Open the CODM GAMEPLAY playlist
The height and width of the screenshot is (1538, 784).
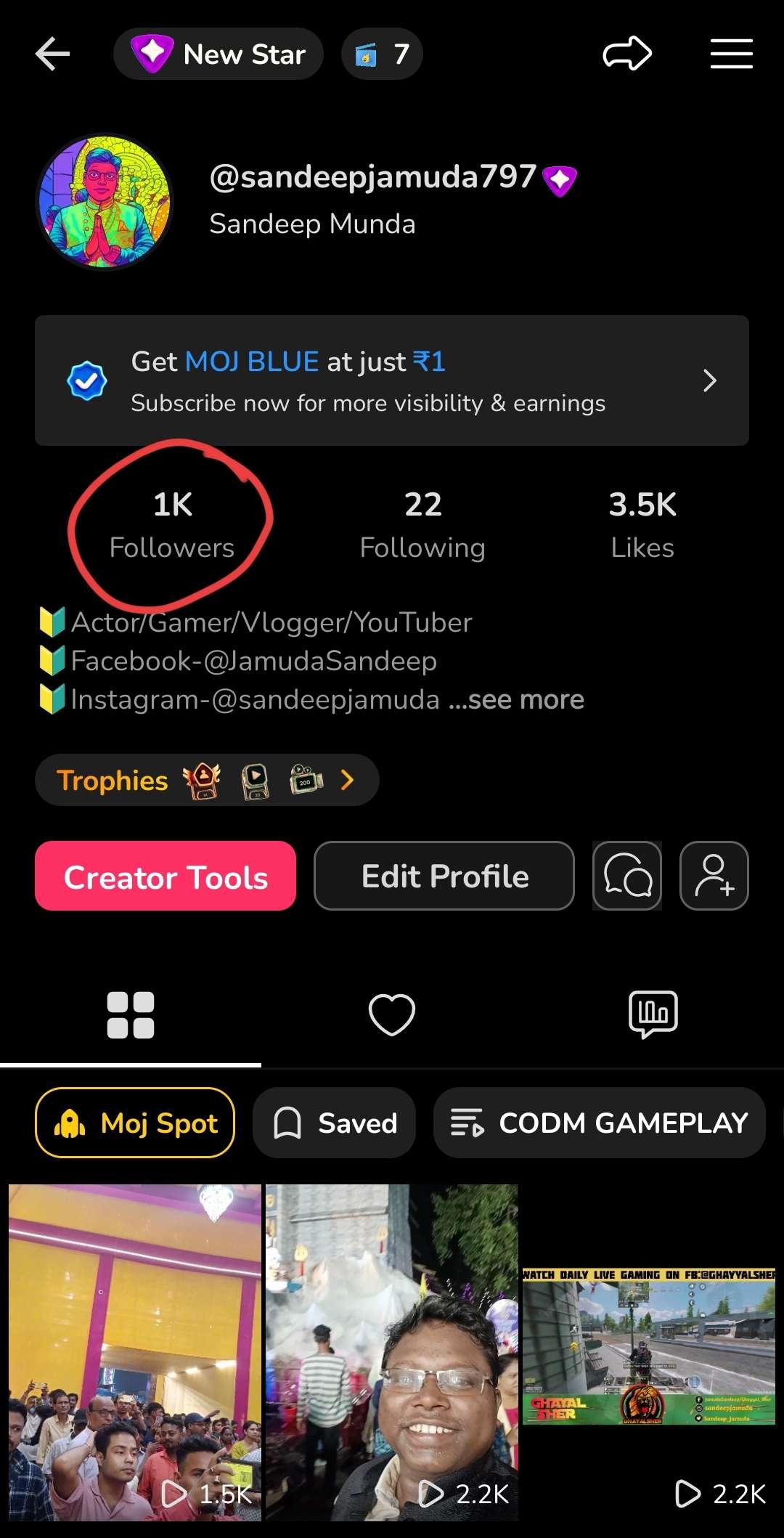(600, 1123)
